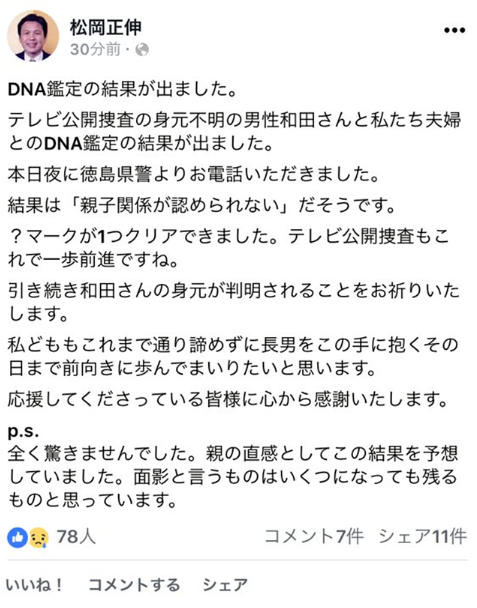The width and height of the screenshot is (477, 608).
Task: View the シェア11件 shares
Action: tap(423, 537)
